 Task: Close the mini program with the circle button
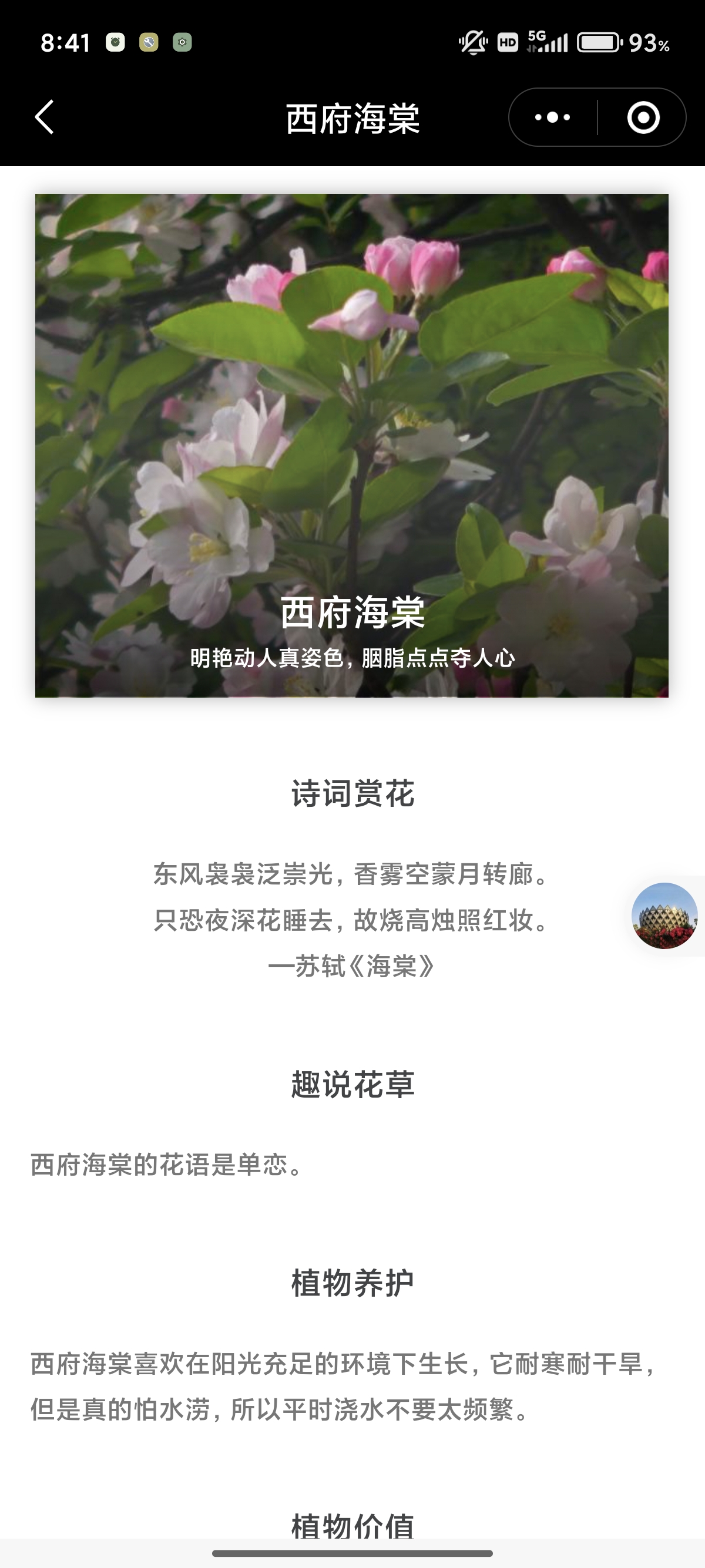point(643,117)
